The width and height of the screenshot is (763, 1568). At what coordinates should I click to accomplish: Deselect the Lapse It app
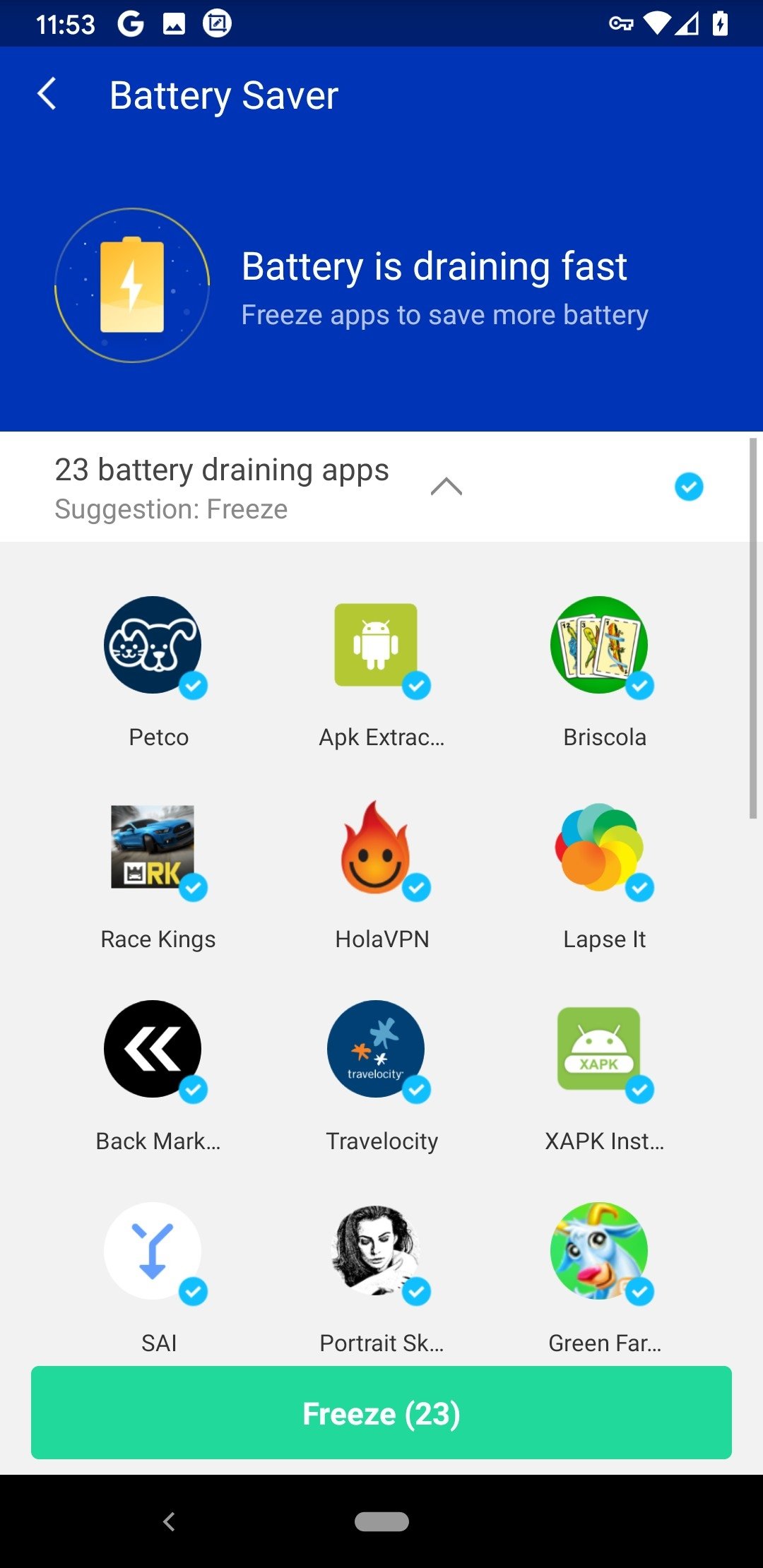click(639, 887)
